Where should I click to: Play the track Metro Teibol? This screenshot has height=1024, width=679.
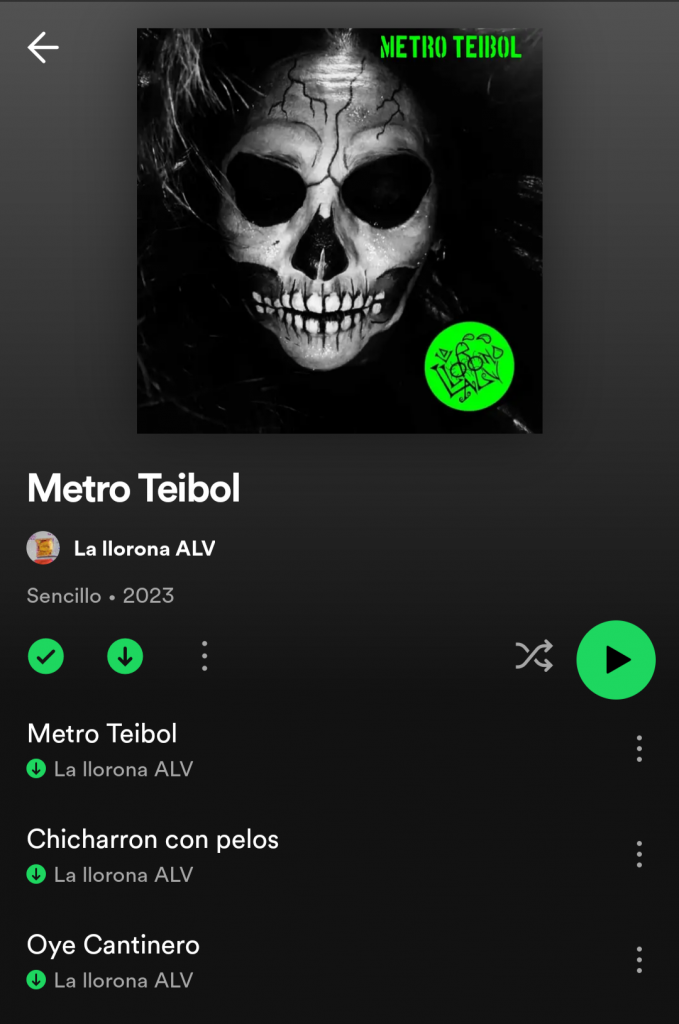(102, 734)
